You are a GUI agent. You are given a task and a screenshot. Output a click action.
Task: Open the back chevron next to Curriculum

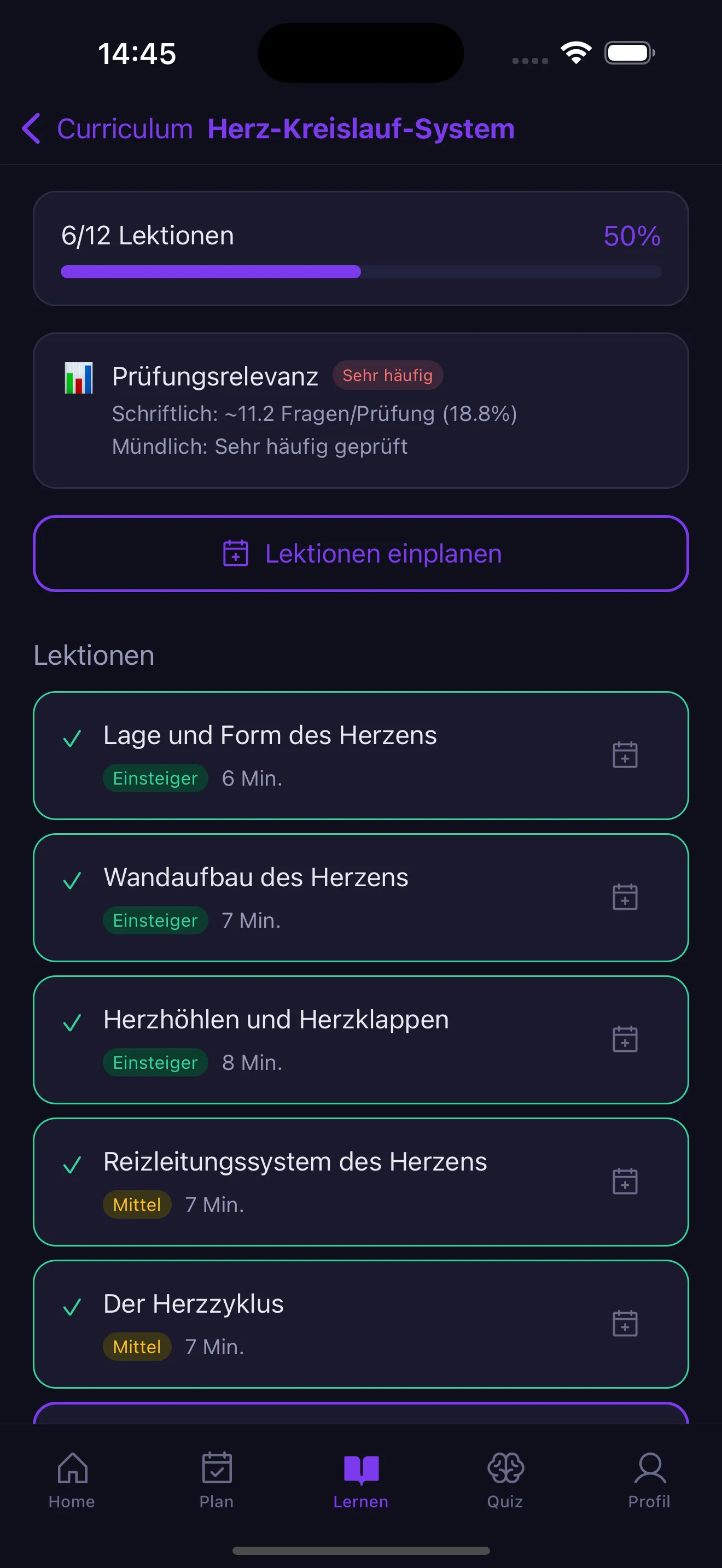click(x=31, y=129)
